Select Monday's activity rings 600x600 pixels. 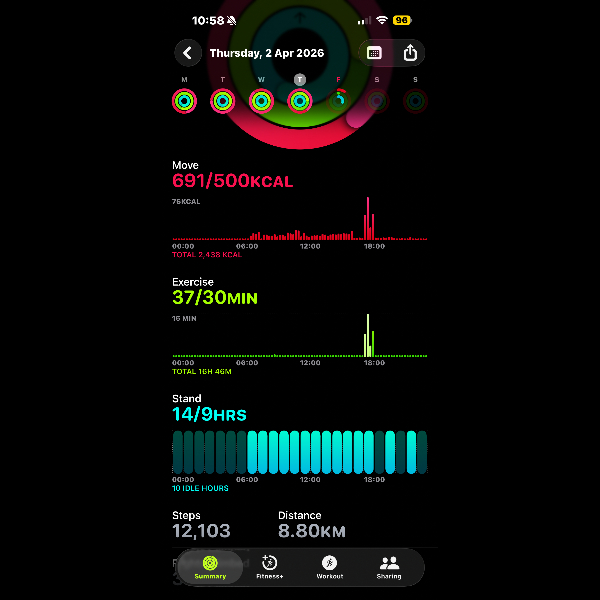184,100
